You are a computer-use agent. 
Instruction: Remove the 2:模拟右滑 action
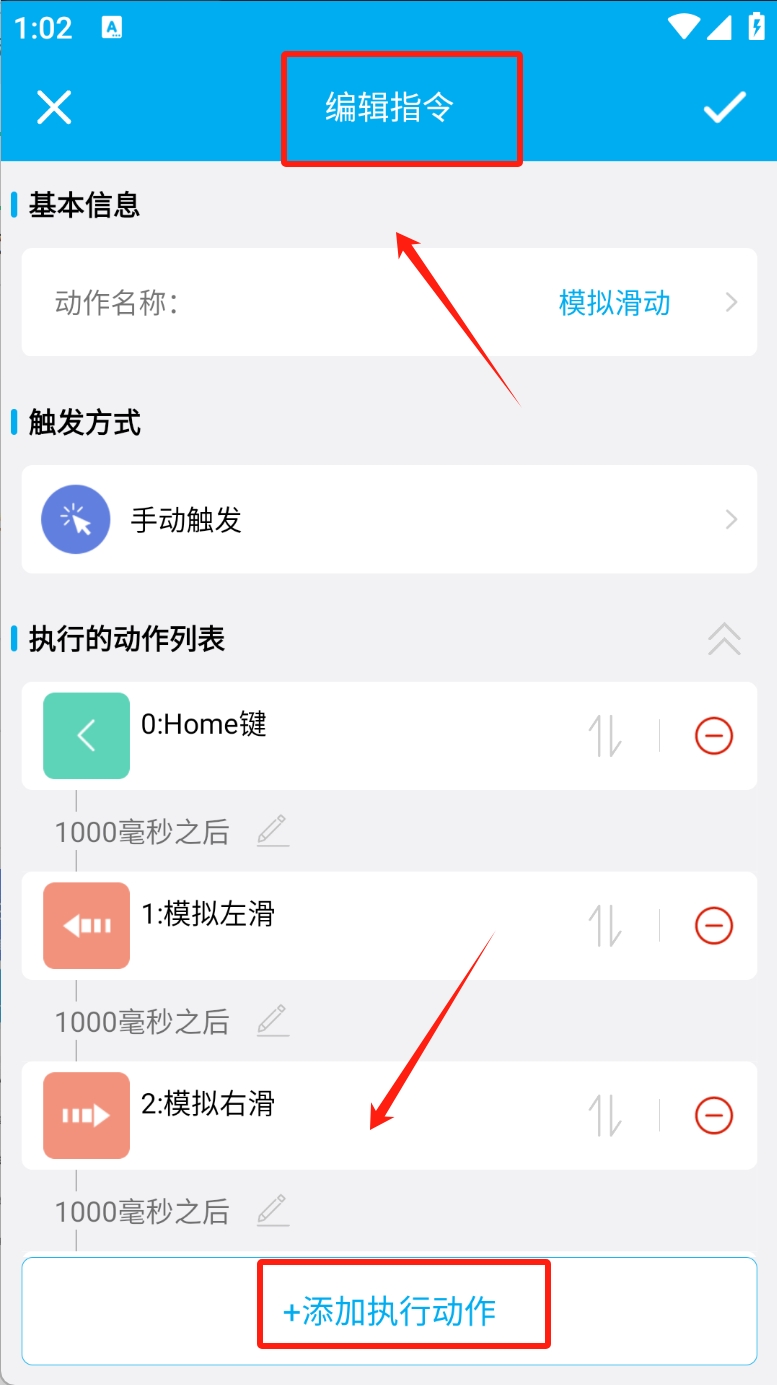(713, 1116)
